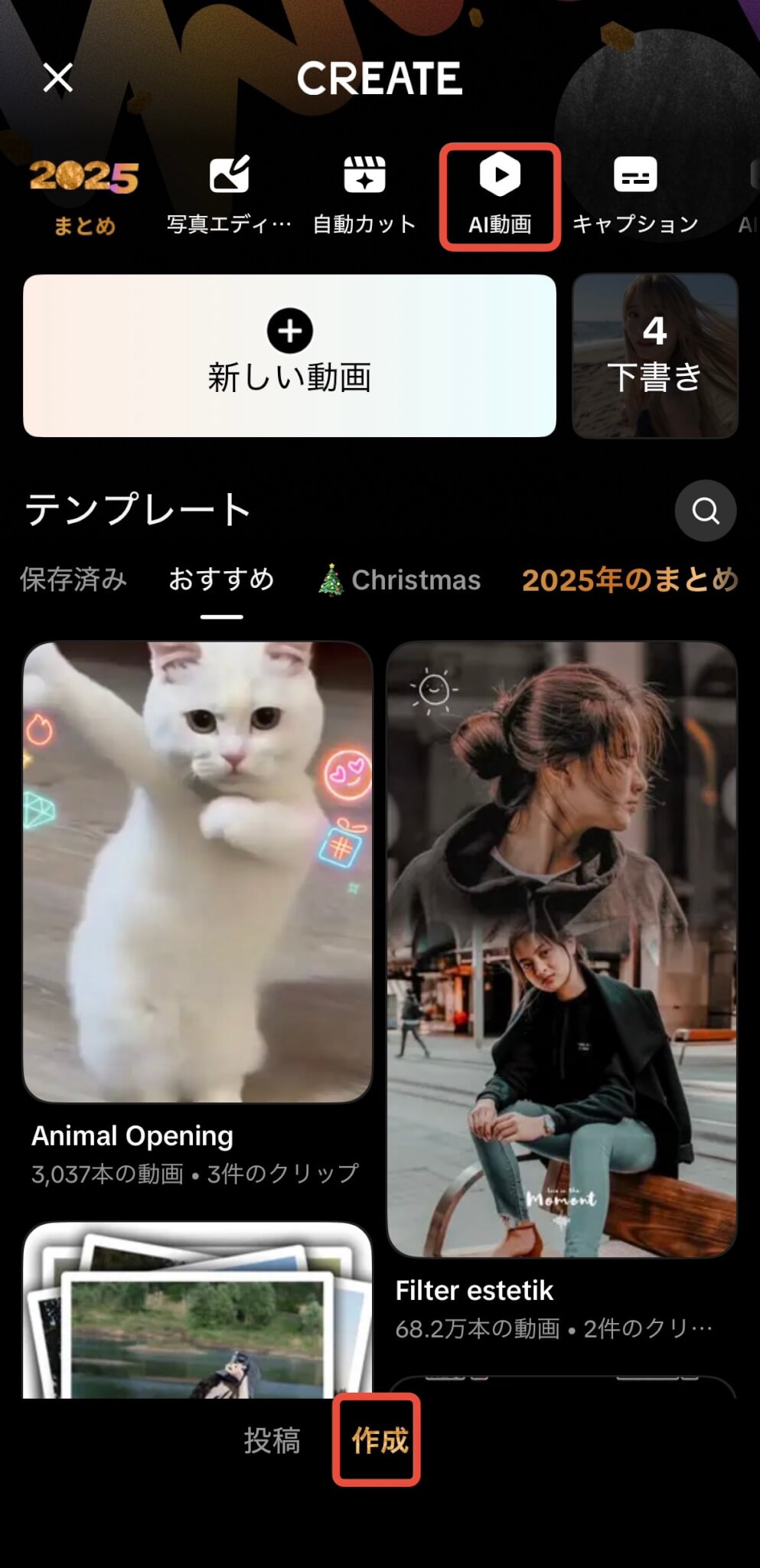Viewport: 760px width, 1568px height.
Task: Close the CREATE screen
Action: click(x=57, y=77)
